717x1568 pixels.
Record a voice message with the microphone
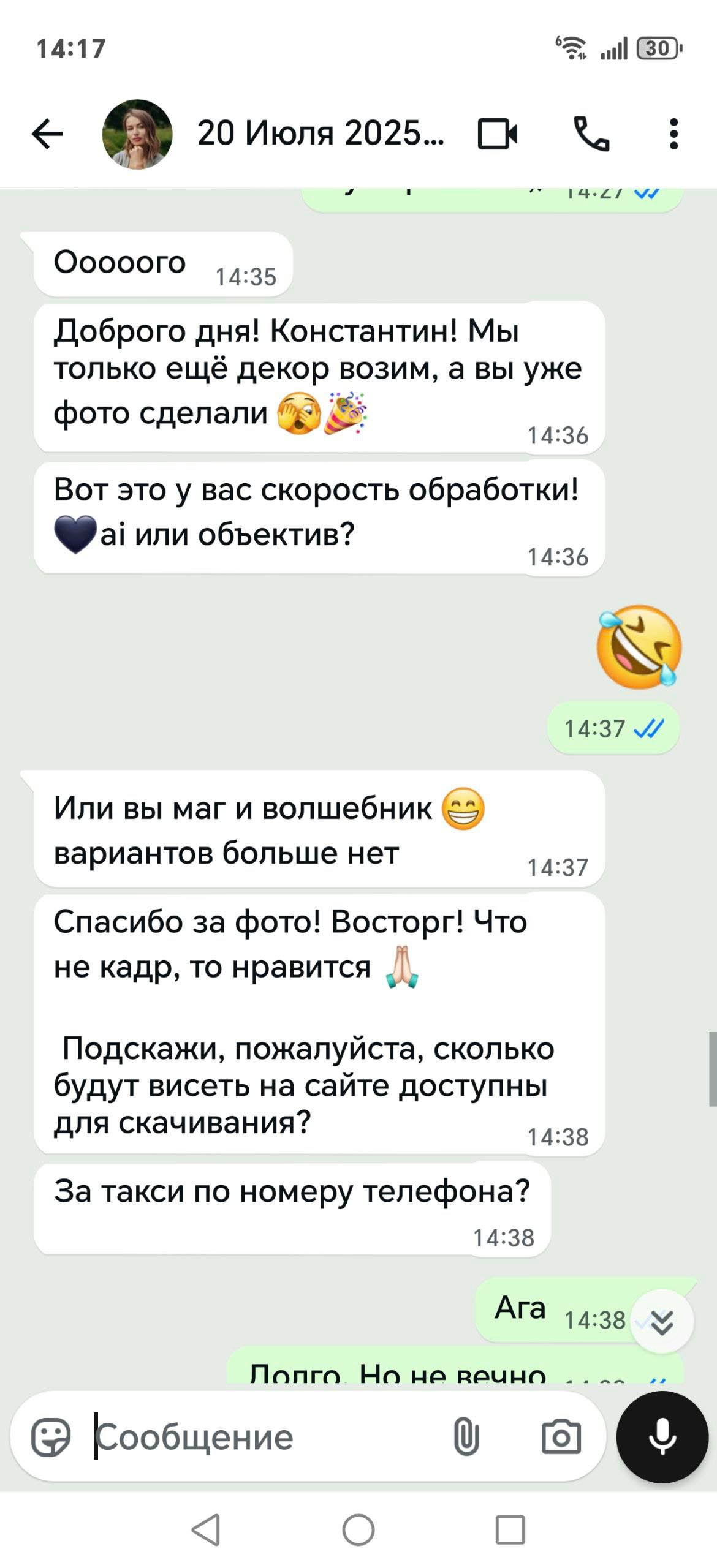pyautogui.click(x=662, y=1437)
